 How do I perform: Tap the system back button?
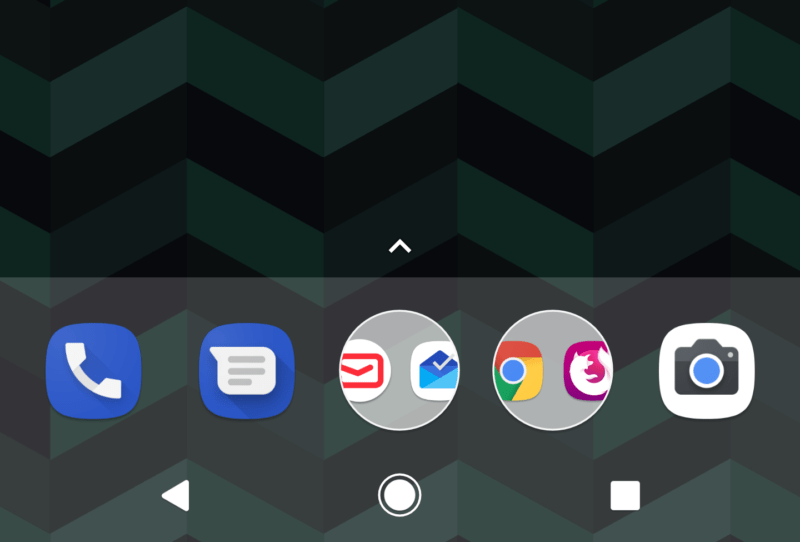[x=176, y=495]
